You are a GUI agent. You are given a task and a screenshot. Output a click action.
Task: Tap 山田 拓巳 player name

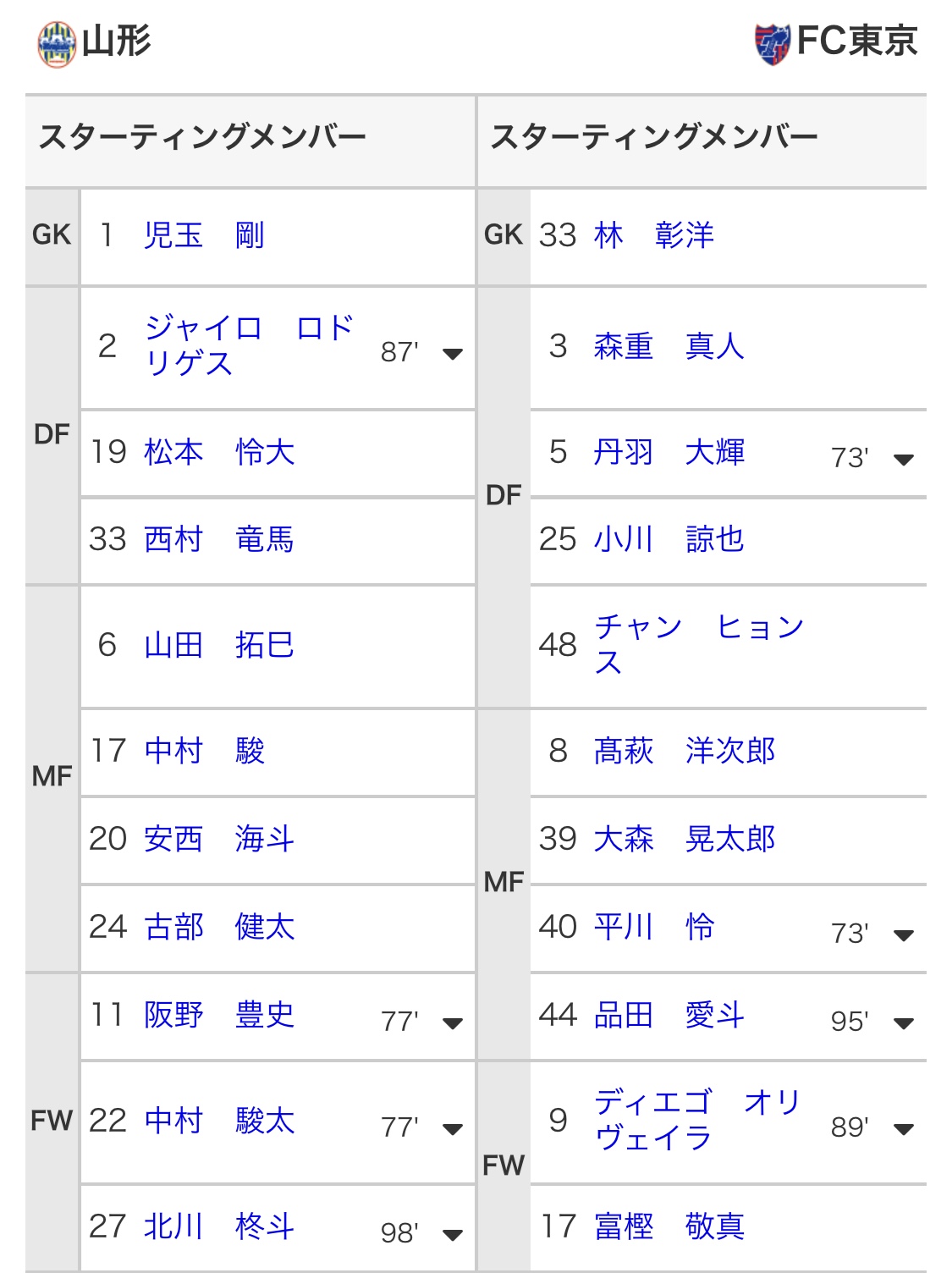[219, 645]
